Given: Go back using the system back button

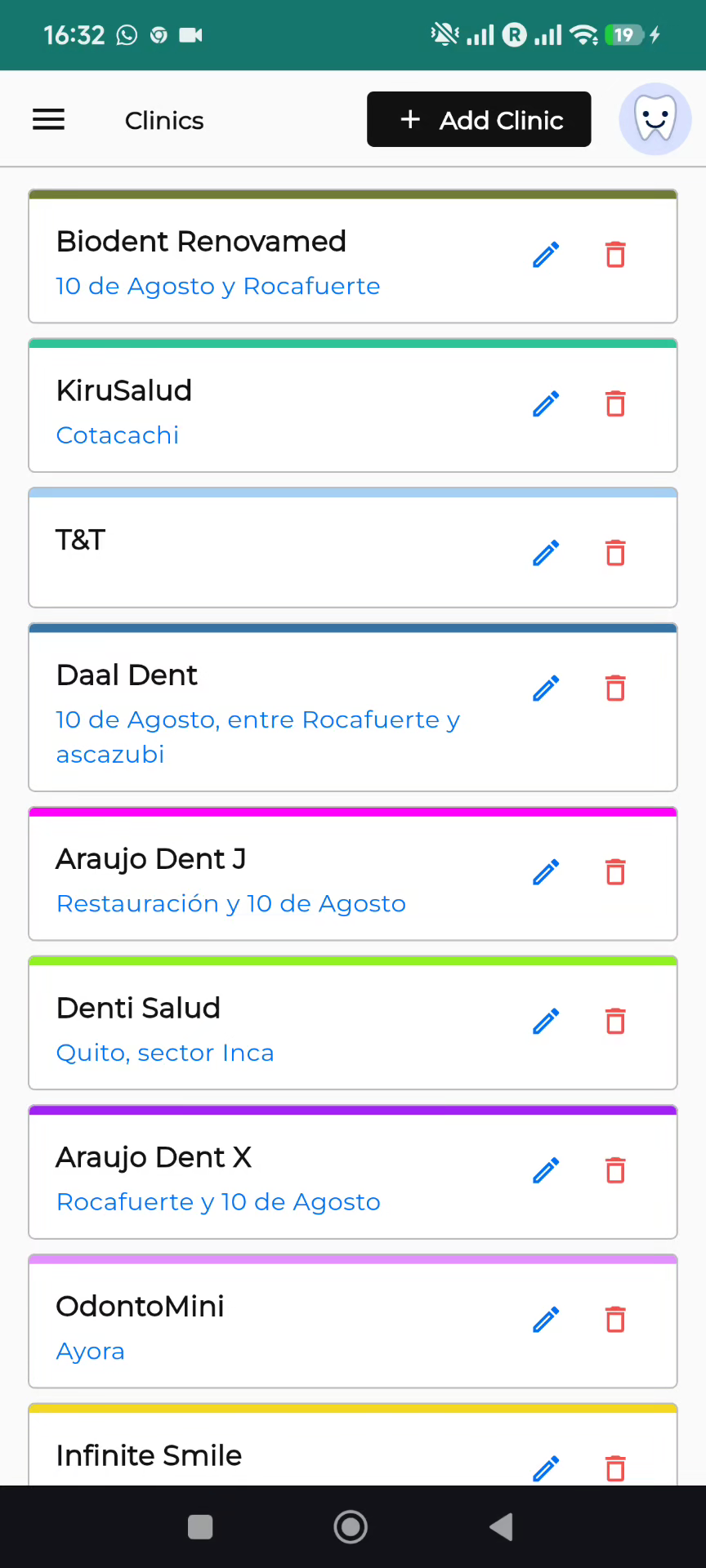Looking at the screenshot, I should pyautogui.click(x=501, y=1526).
